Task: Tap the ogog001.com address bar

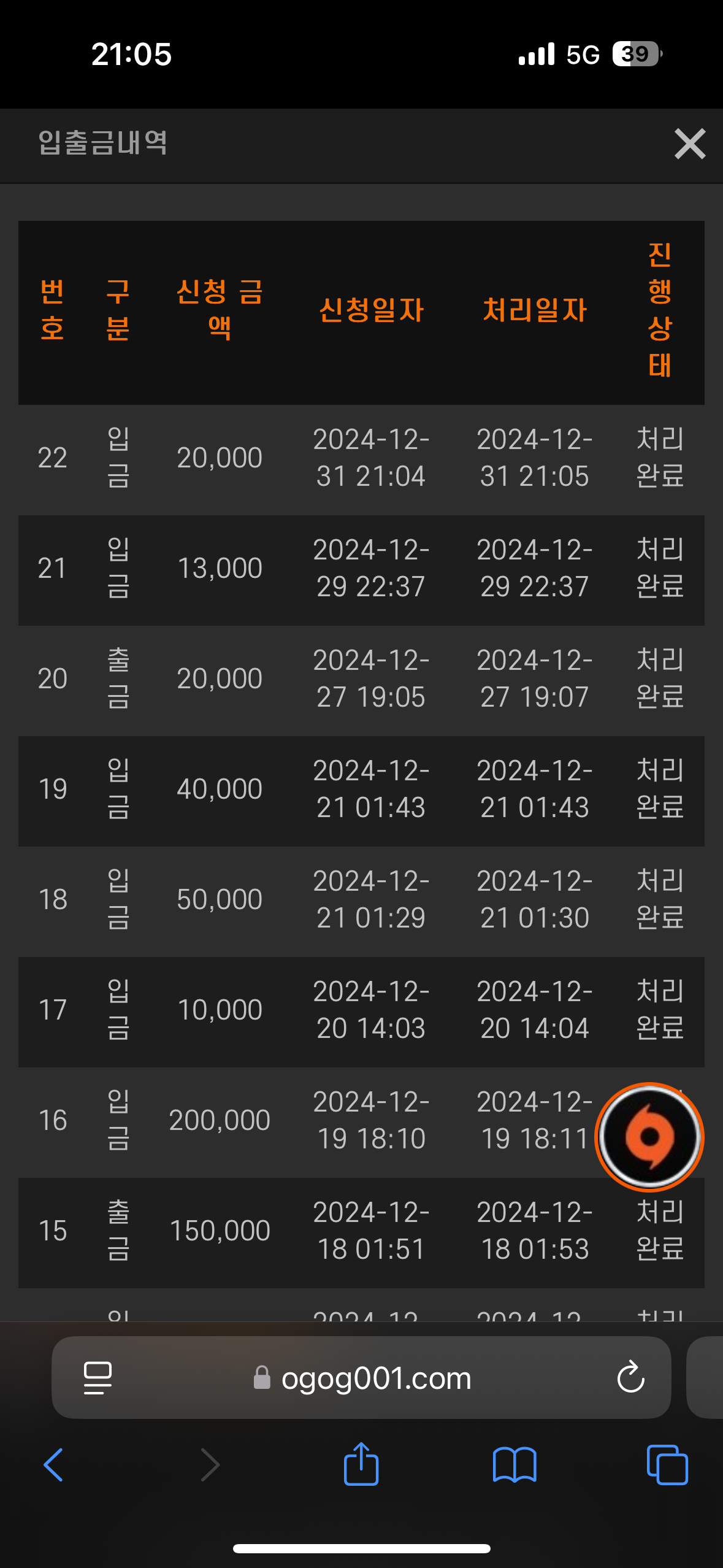Action: coord(361,1378)
